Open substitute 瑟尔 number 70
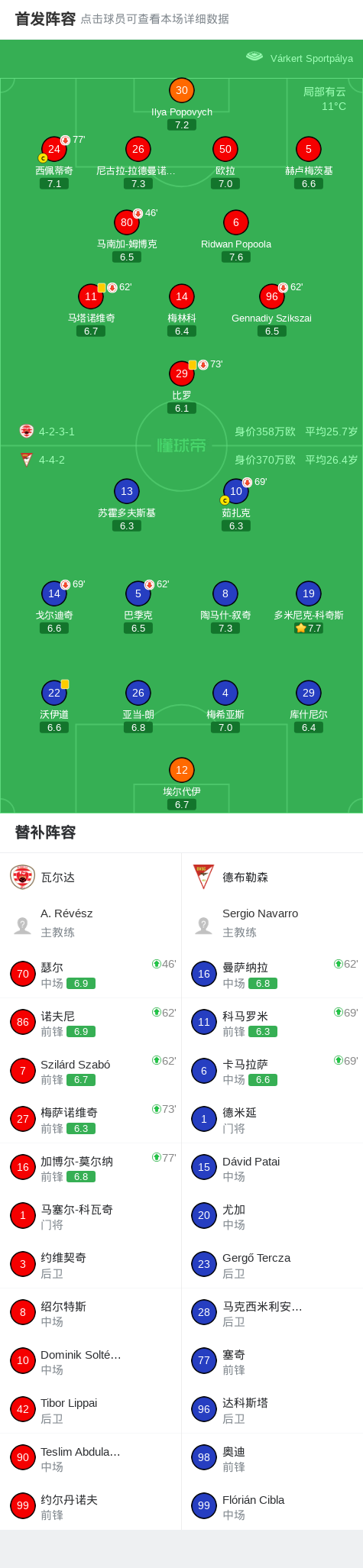The height and width of the screenshot is (1568, 363). pyautogui.click(x=90, y=974)
